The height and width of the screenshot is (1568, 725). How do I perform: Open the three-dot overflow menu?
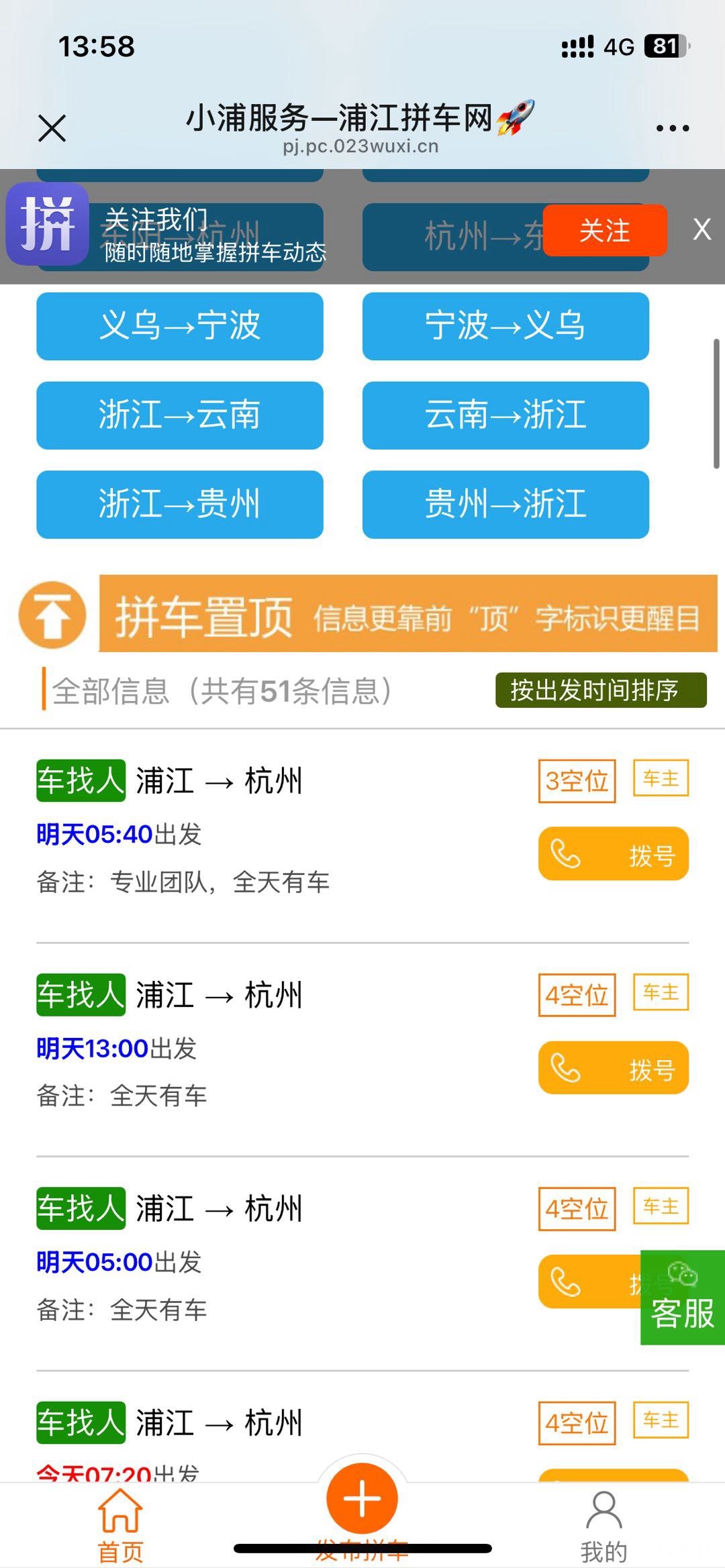(x=672, y=128)
